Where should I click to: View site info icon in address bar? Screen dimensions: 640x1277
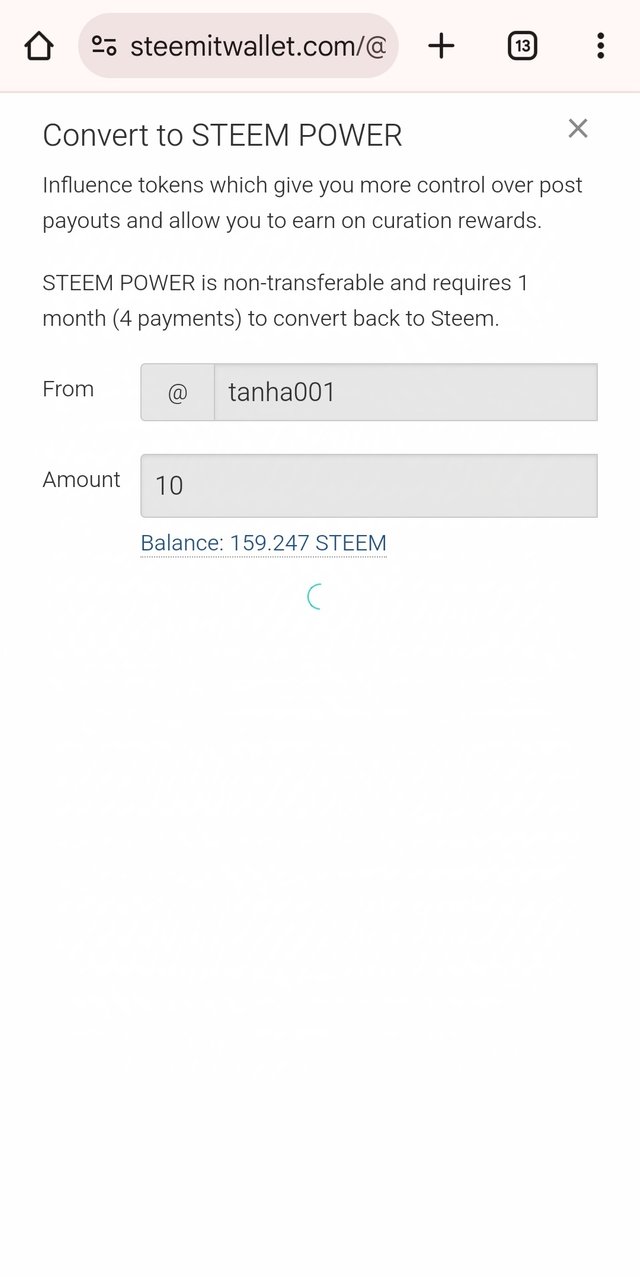point(104,46)
